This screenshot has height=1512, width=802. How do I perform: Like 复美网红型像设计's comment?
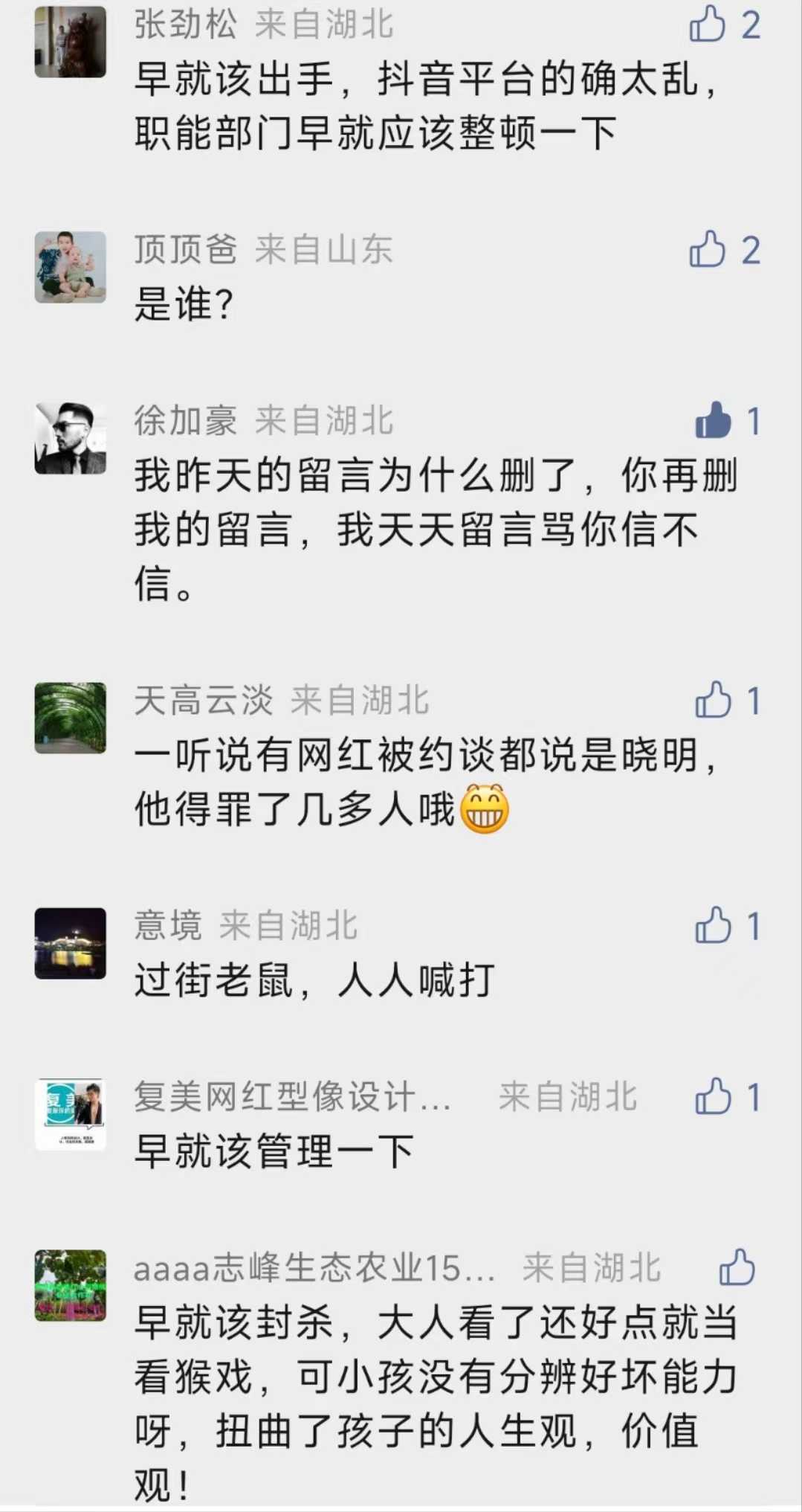point(713,1096)
